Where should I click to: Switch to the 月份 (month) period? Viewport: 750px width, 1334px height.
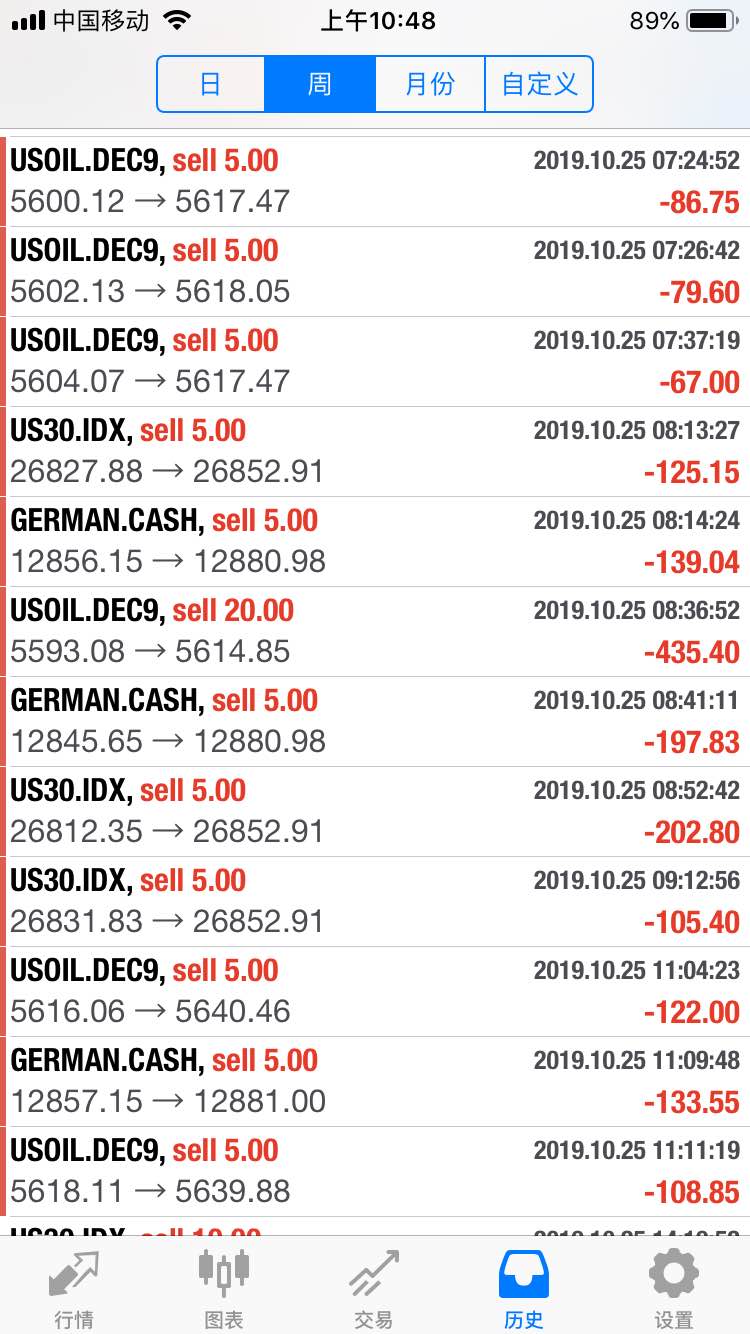430,84
